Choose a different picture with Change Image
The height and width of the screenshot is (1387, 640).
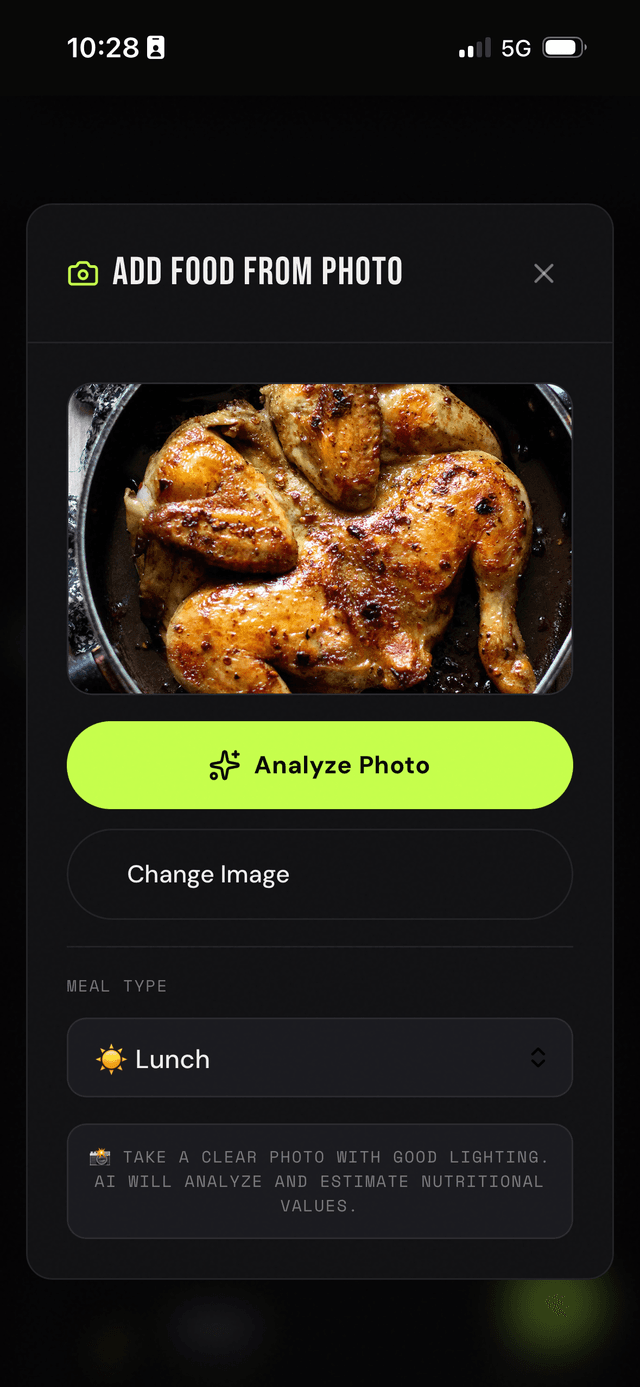point(320,874)
